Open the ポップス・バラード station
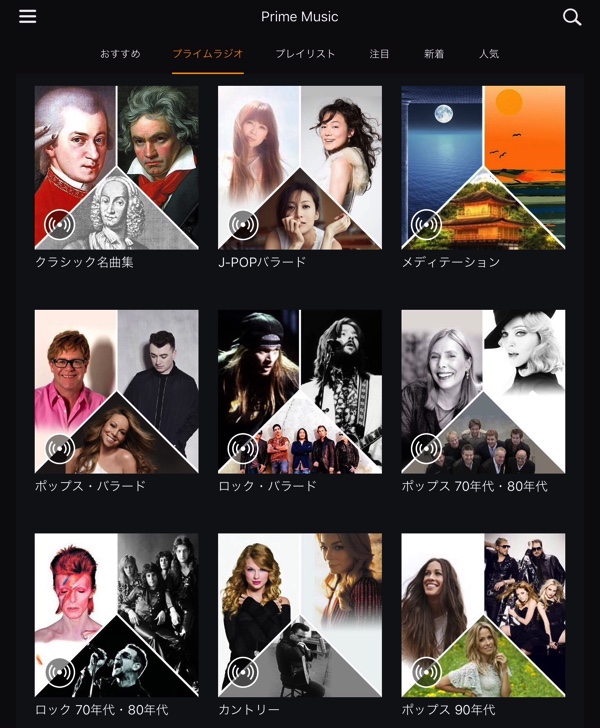 pos(116,391)
